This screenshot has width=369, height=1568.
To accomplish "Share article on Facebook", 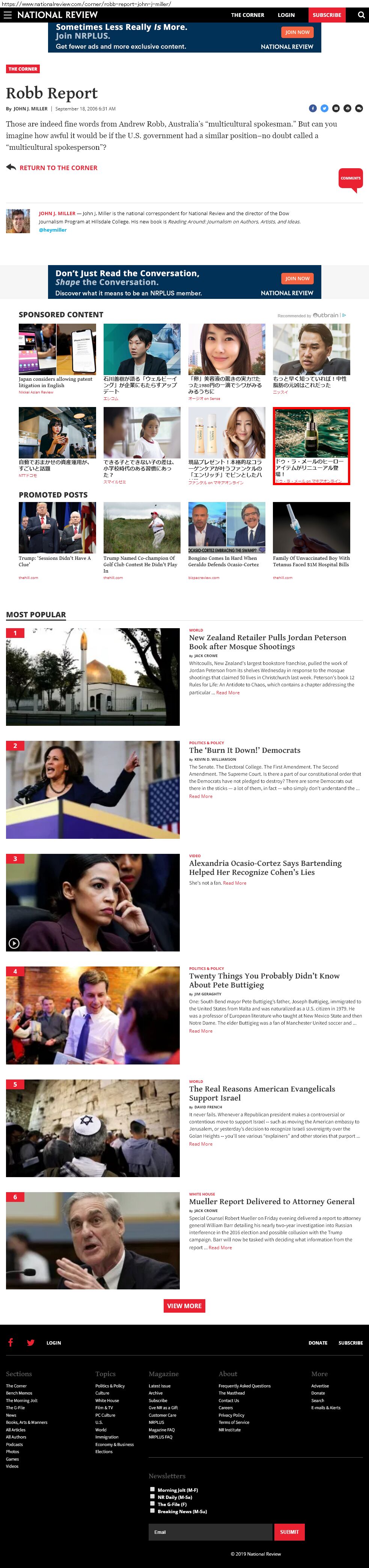I will pyautogui.click(x=312, y=109).
